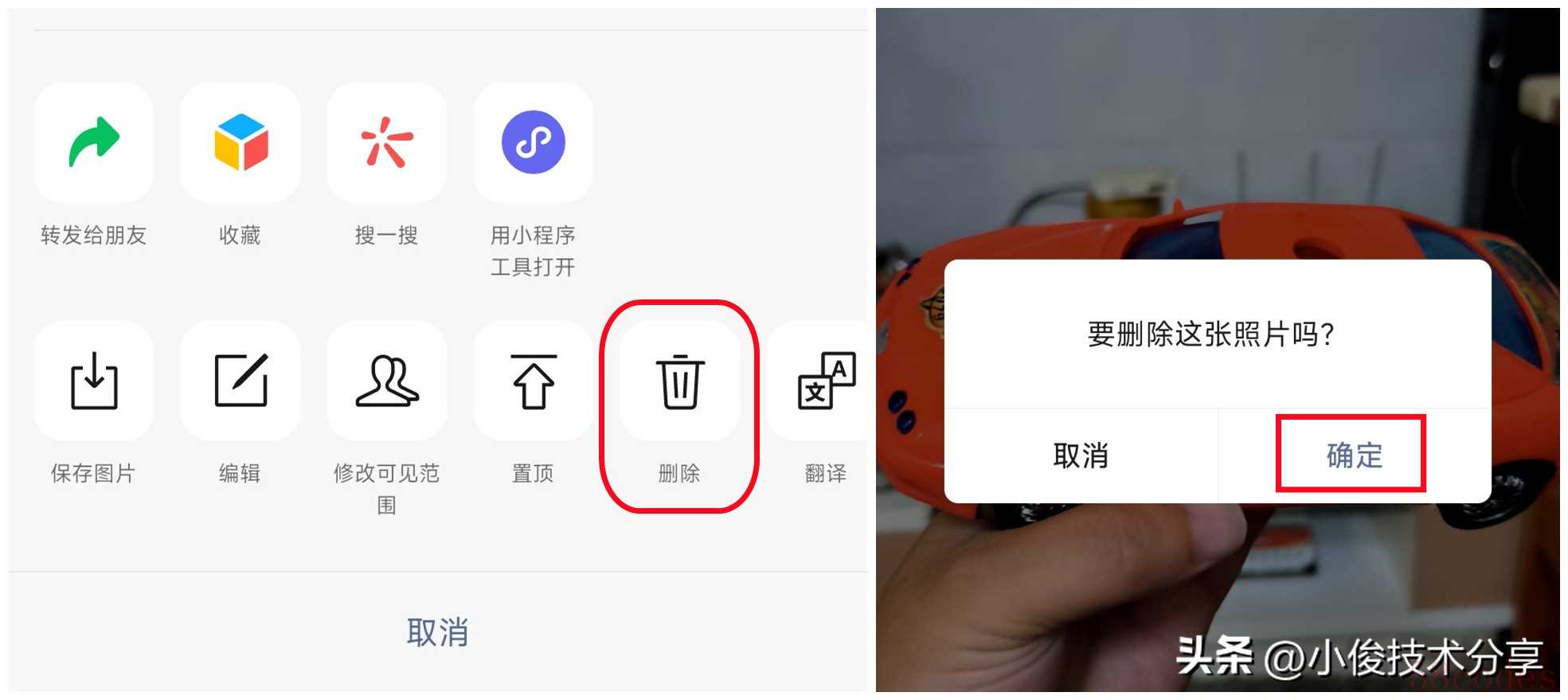Pin to top (置顶)
Screen dimensions: 1568x700
pos(534,381)
